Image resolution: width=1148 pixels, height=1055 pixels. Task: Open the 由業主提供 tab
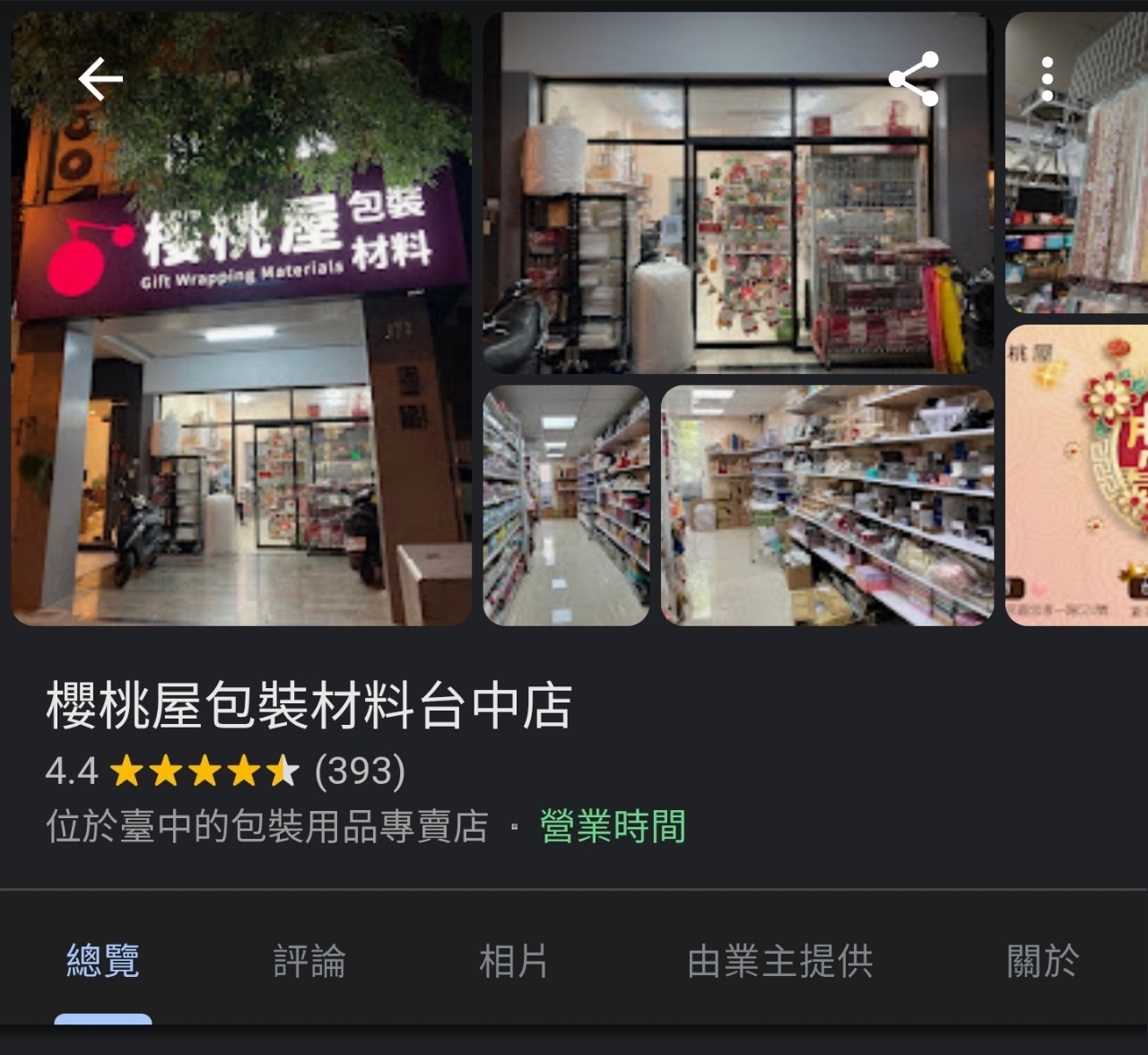coord(779,961)
